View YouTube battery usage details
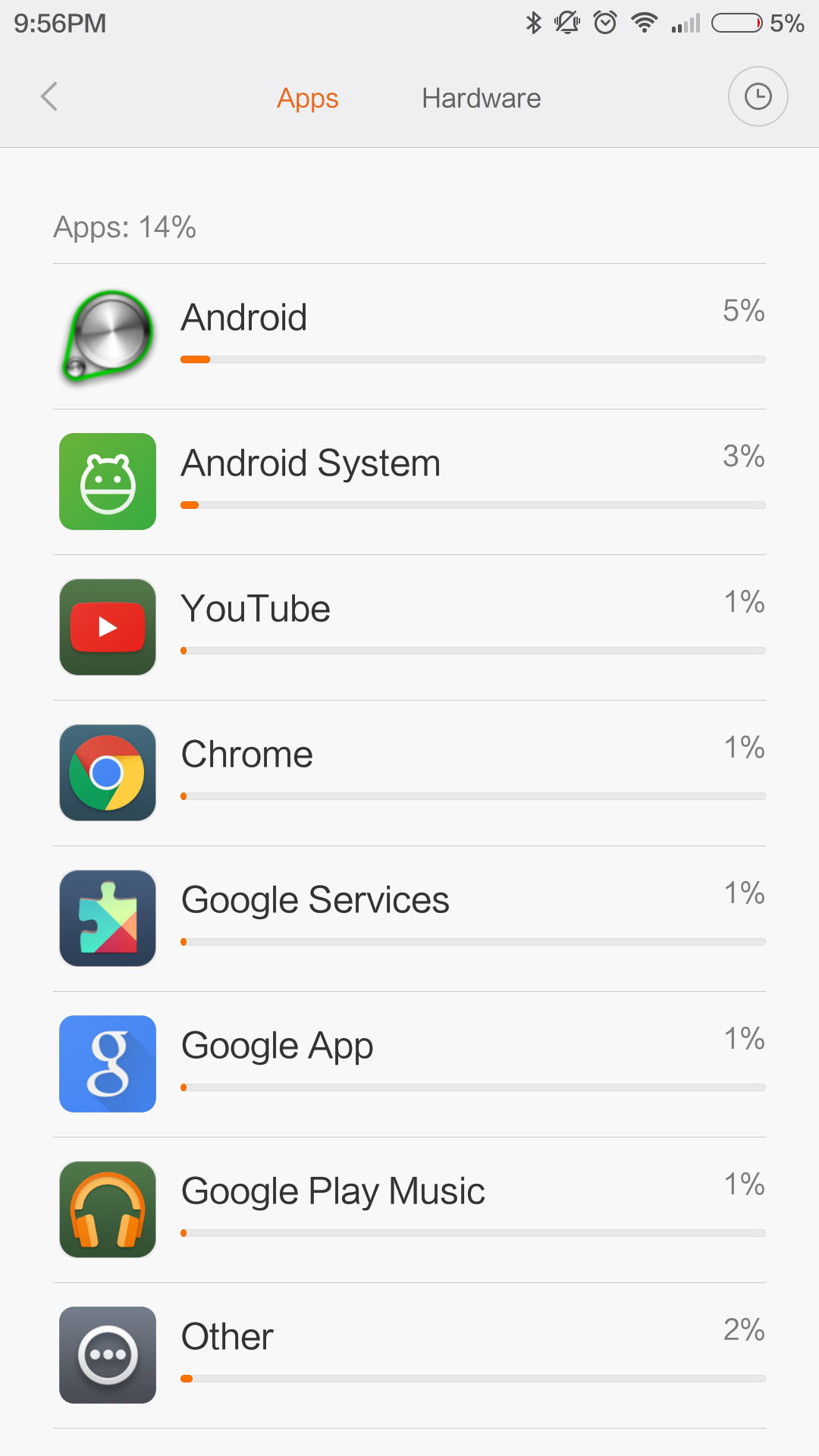 tap(409, 627)
